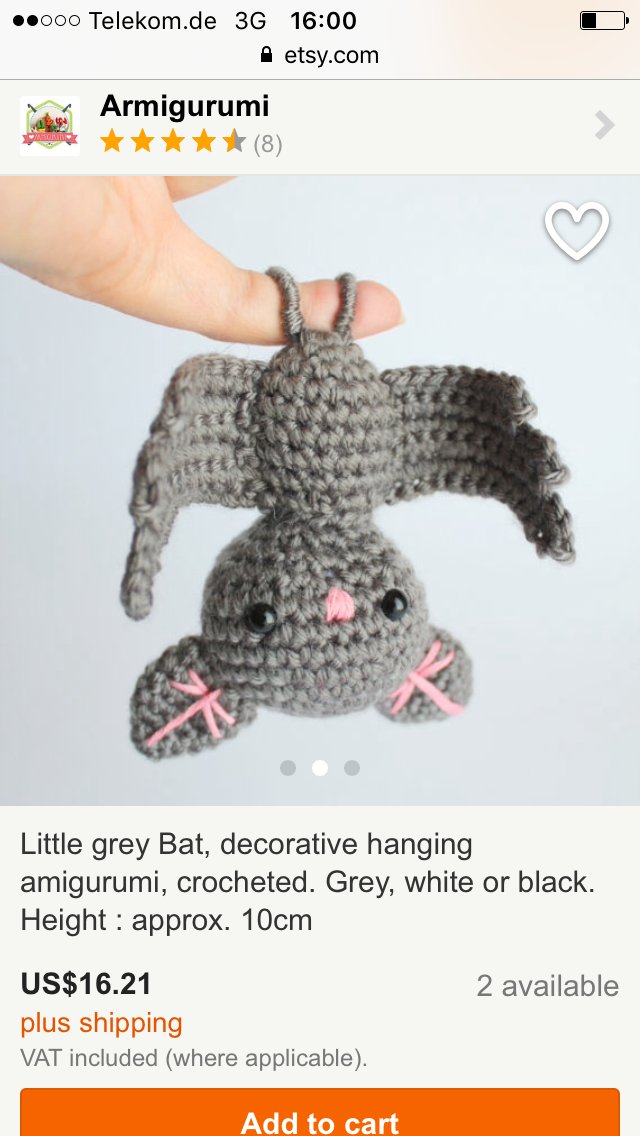640x1136 pixels.
Task: Jump to the first photo indicator dot
Action: (288, 768)
